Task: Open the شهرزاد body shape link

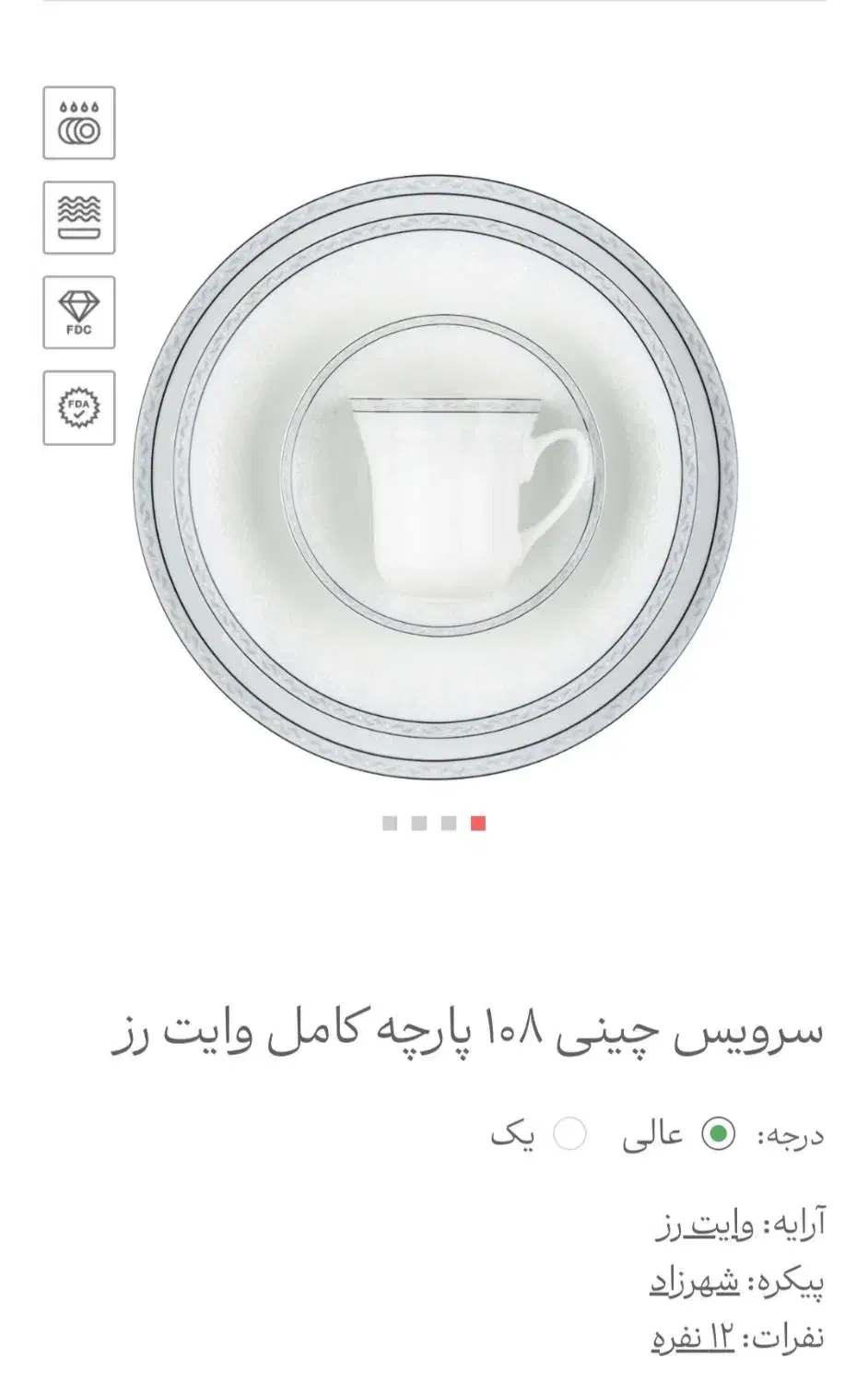Action: pos(695,1282)
